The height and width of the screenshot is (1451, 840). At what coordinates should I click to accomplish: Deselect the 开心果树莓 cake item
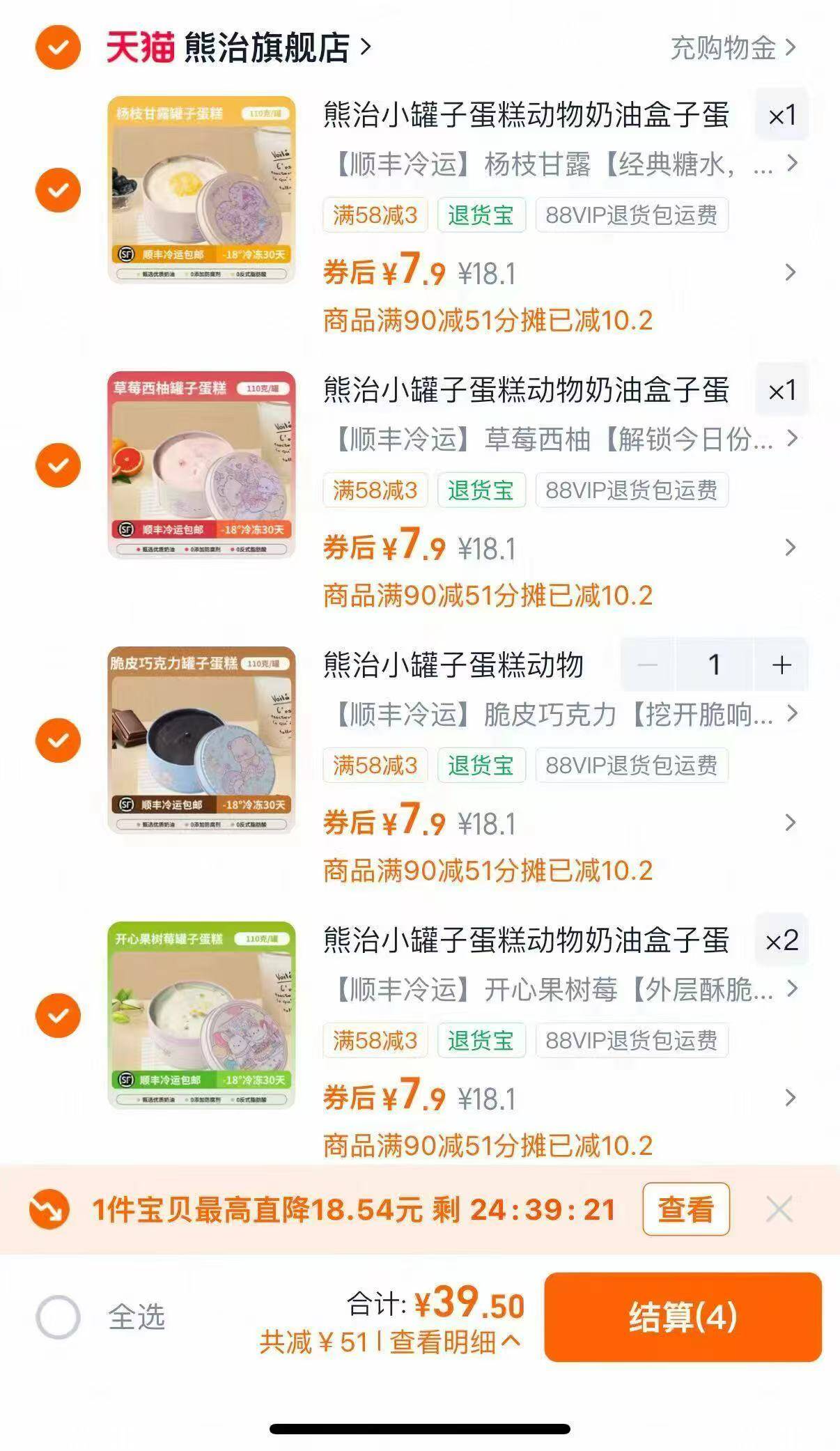click(58, 1015)
